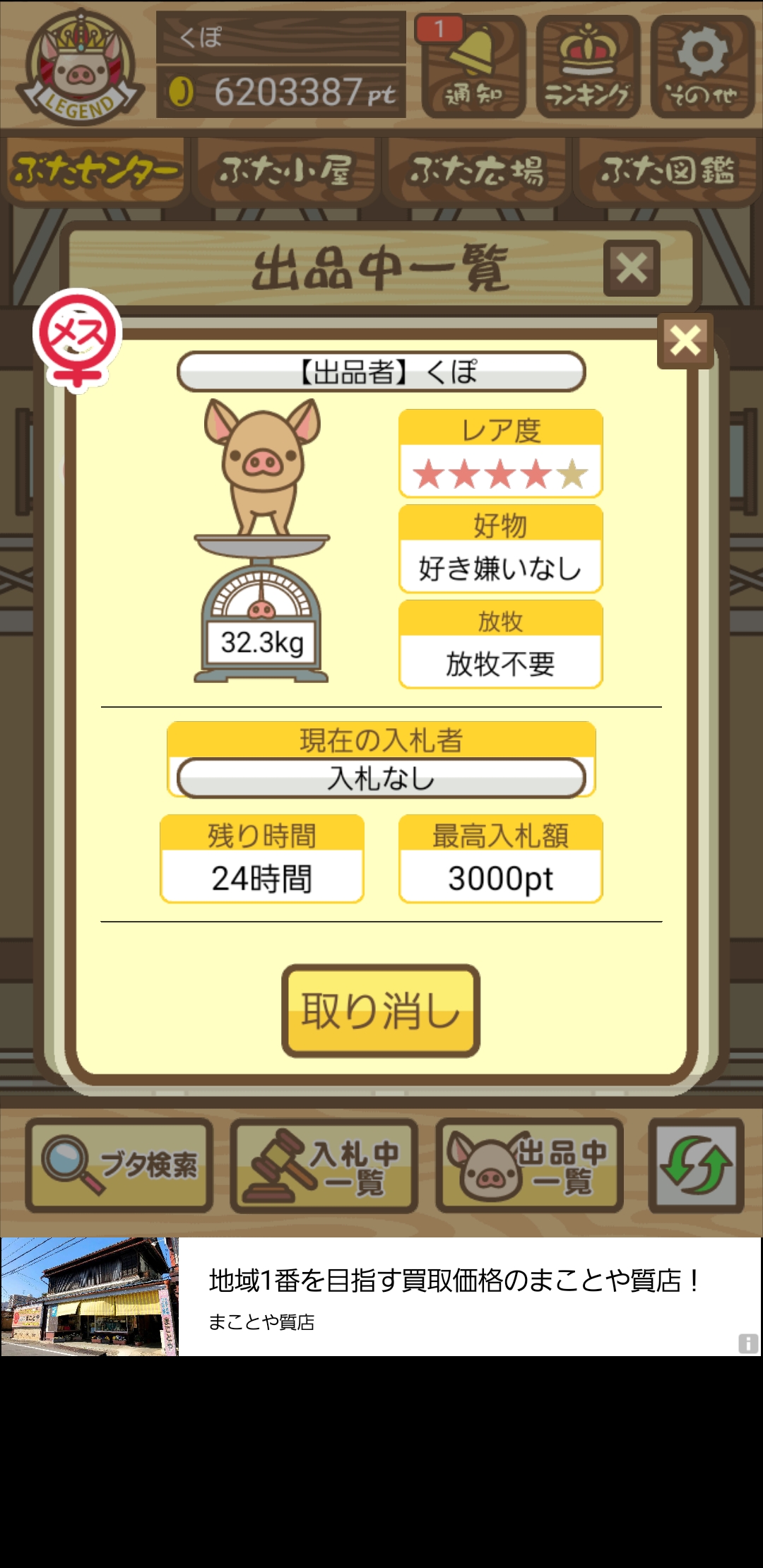Screen dimensions: 763x1568
Task: Open the 通知 notifications bell
Action: [x=473, y=67]
